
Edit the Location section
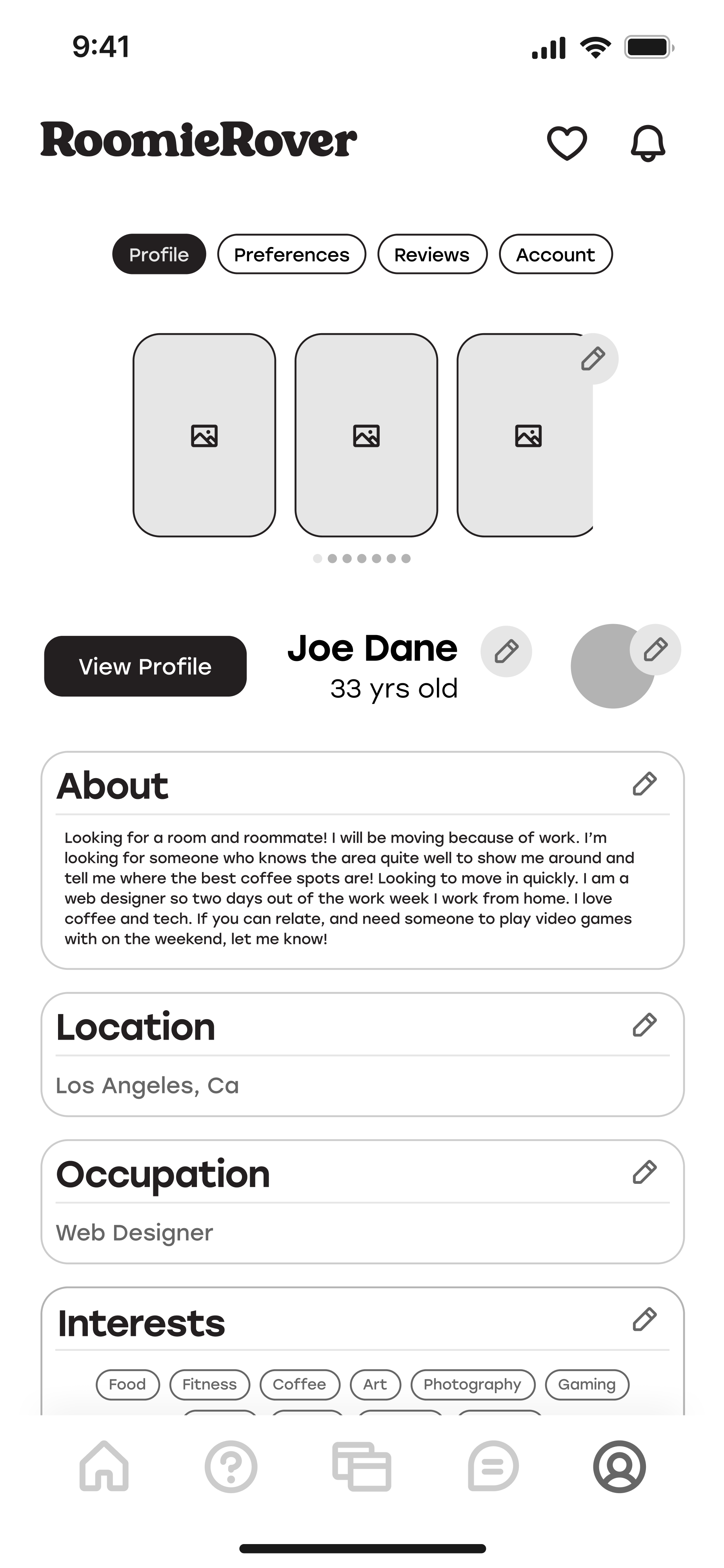[644, 1025]
